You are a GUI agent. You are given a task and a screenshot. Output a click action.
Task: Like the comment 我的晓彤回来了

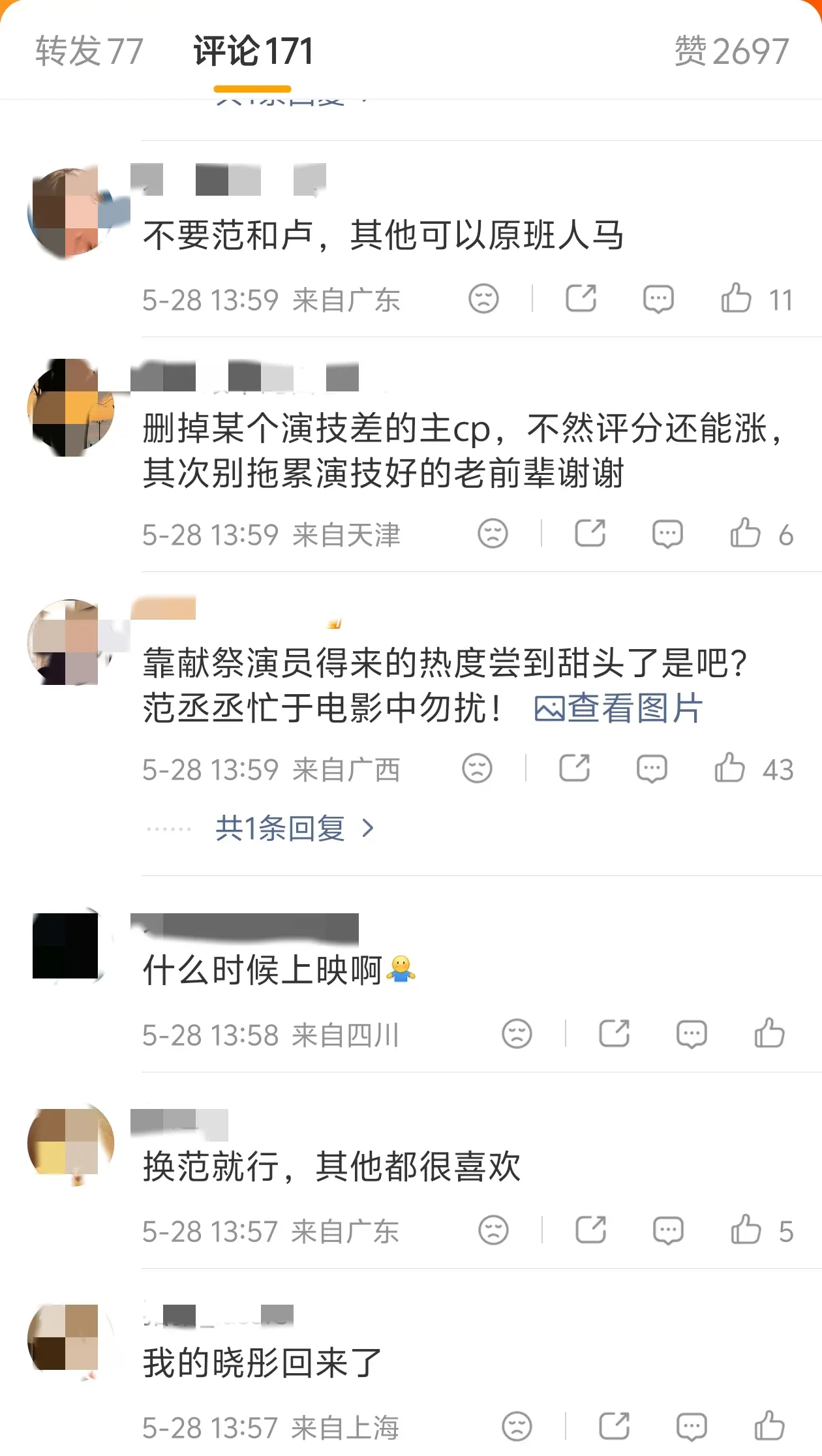[x=769, y=1427]
